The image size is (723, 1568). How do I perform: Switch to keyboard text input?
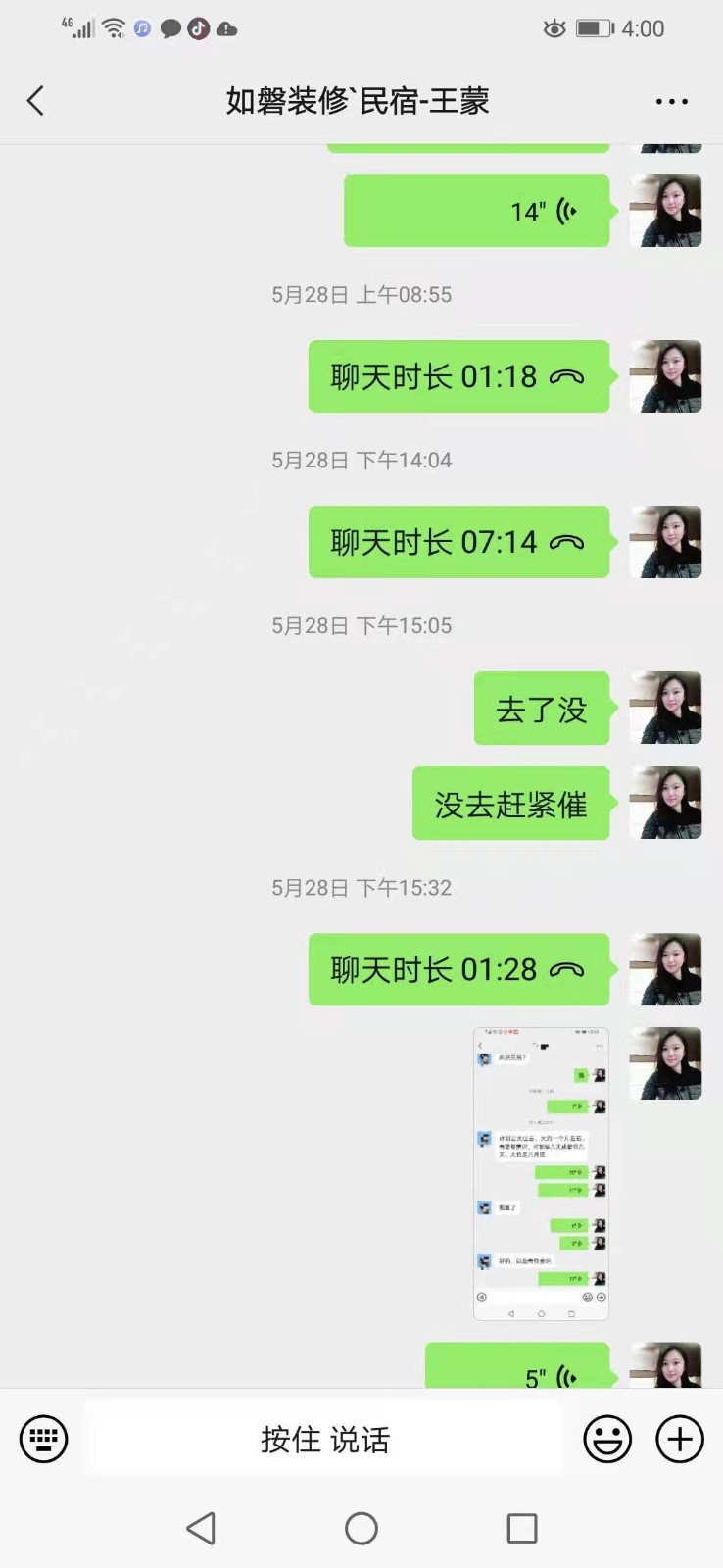[44, 1439]
